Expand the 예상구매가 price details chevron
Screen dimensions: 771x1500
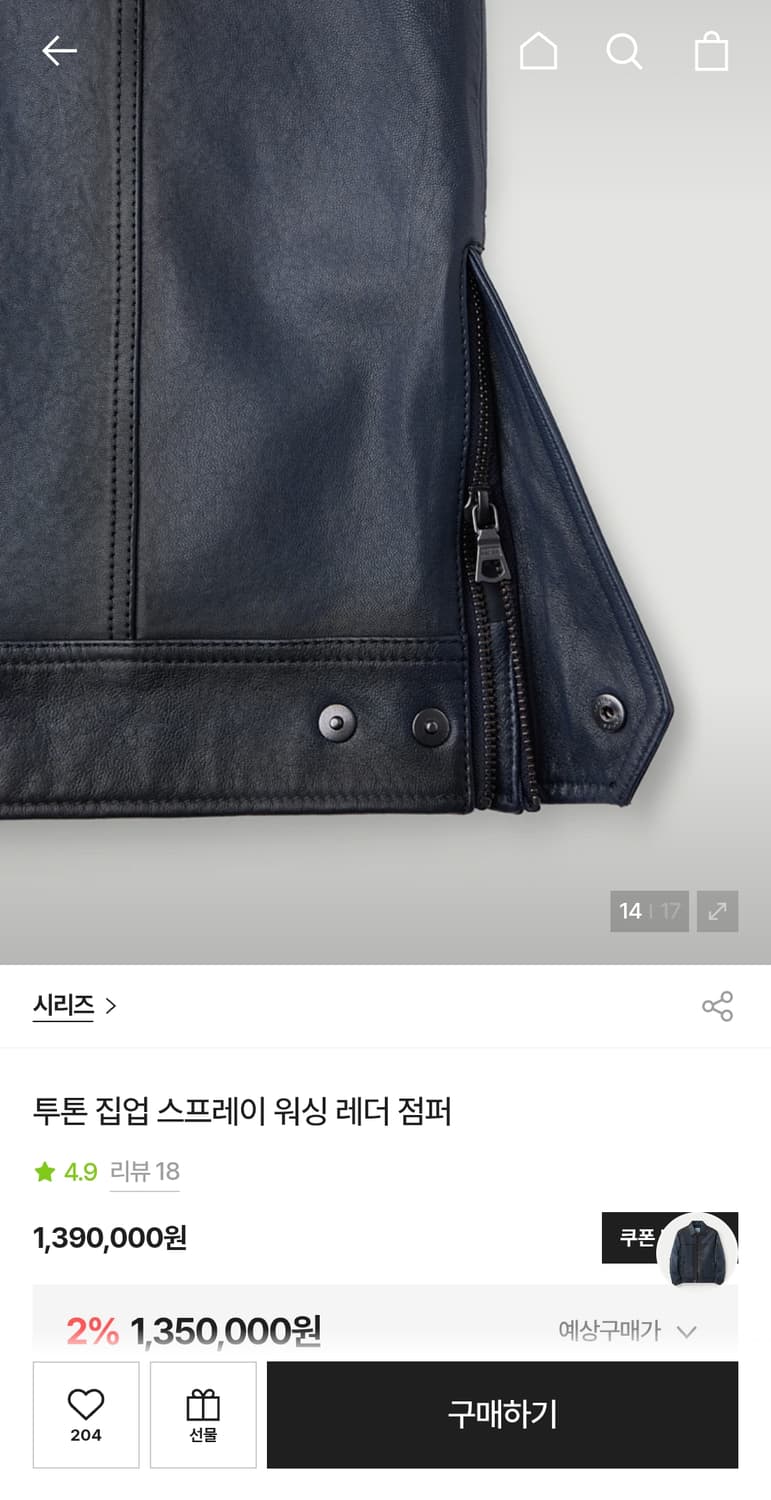[687, 1331]
